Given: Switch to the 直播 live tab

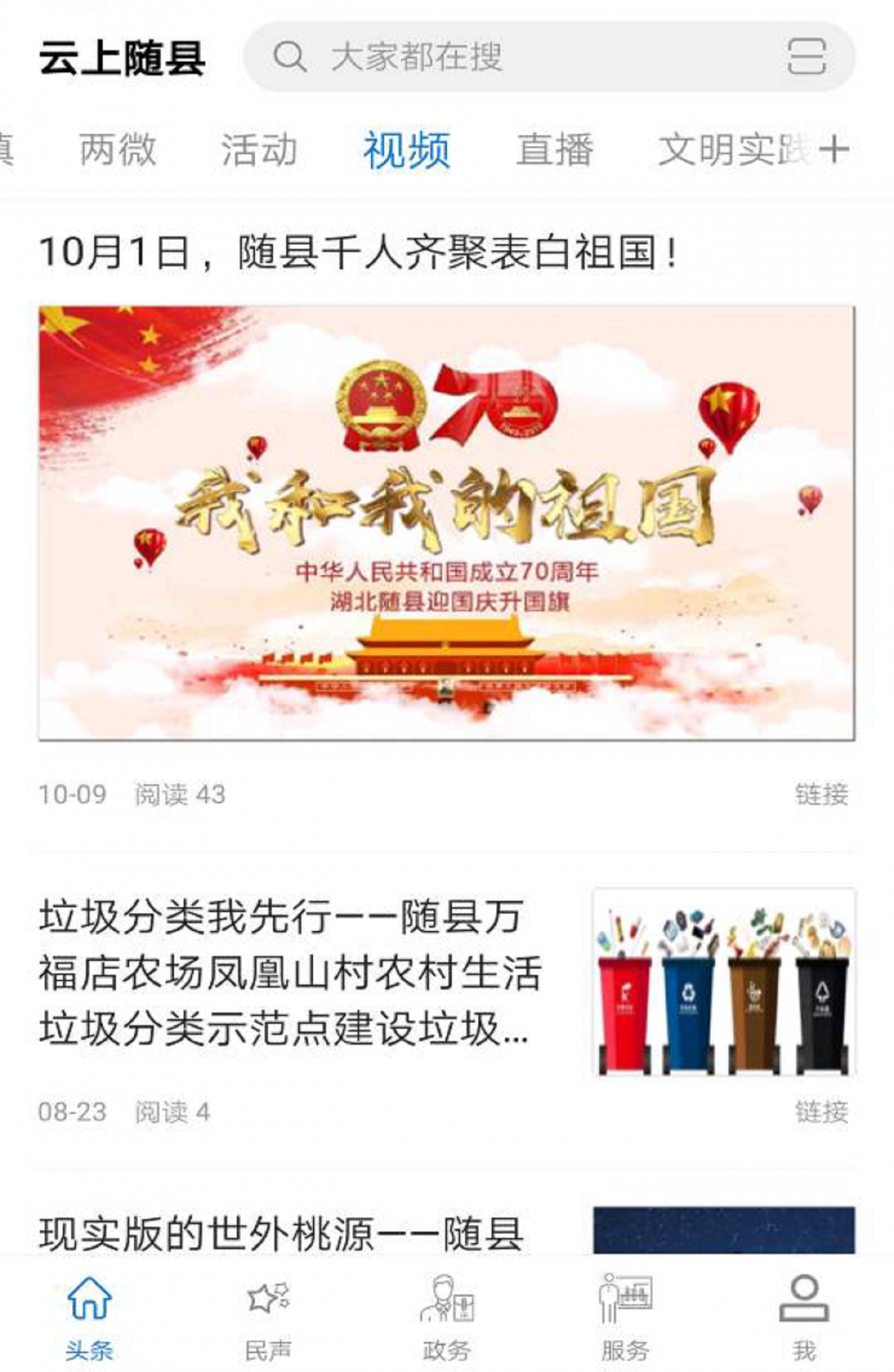Looking at the screenshot, I should click(x=556, y=148).
